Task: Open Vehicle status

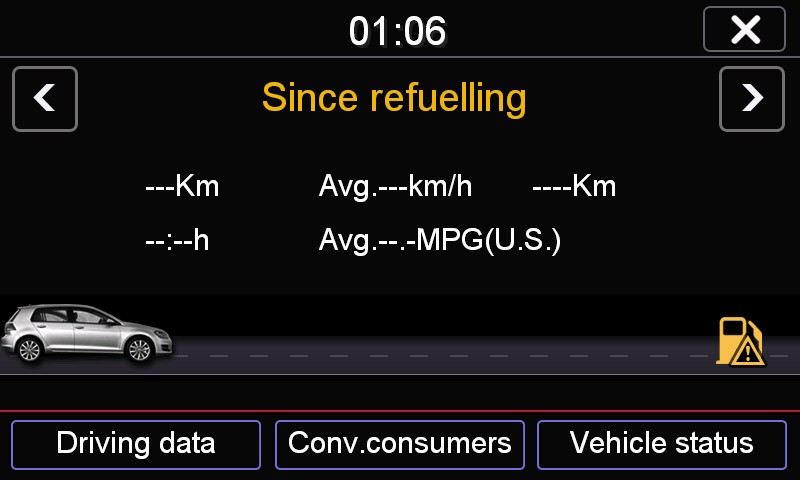Action: click(661, 443)
